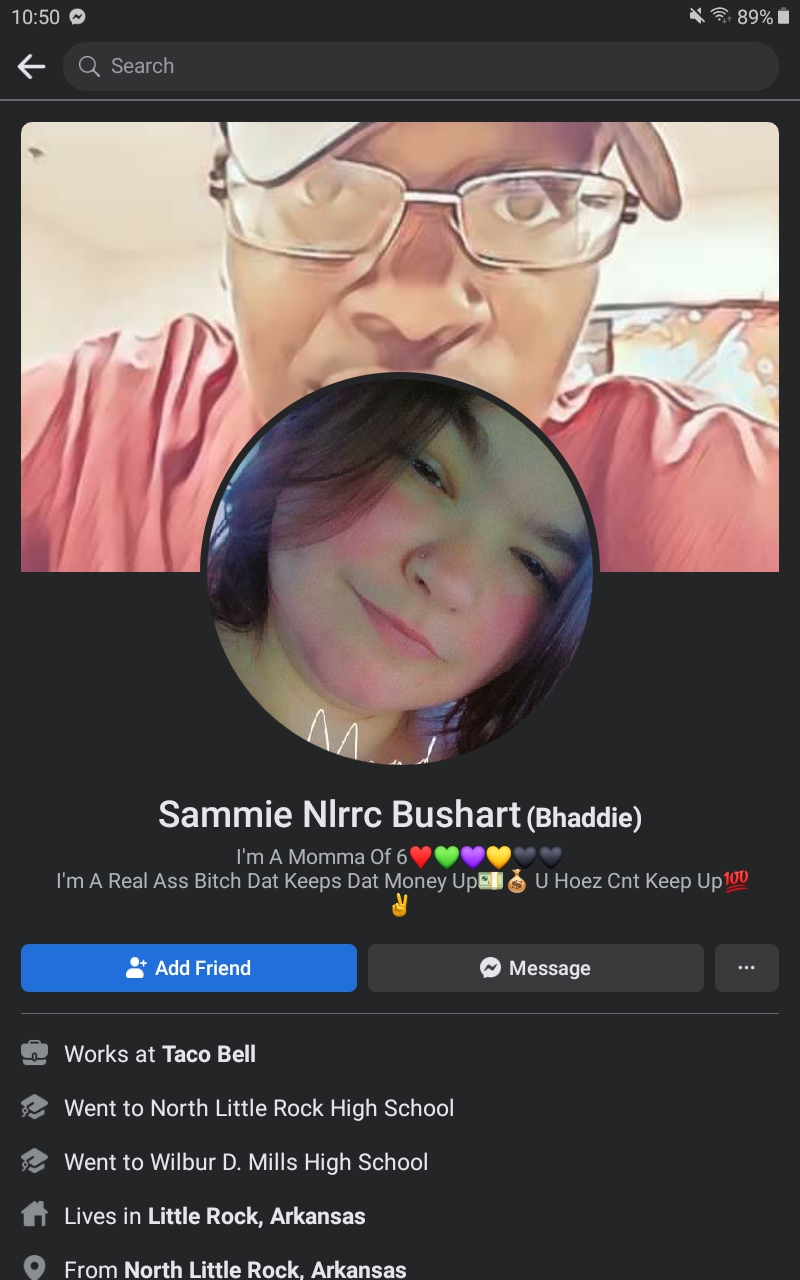Viewport: 800px width, 1280px height.
Task: Open the three-dot more options menu
Action: point(746,968)
